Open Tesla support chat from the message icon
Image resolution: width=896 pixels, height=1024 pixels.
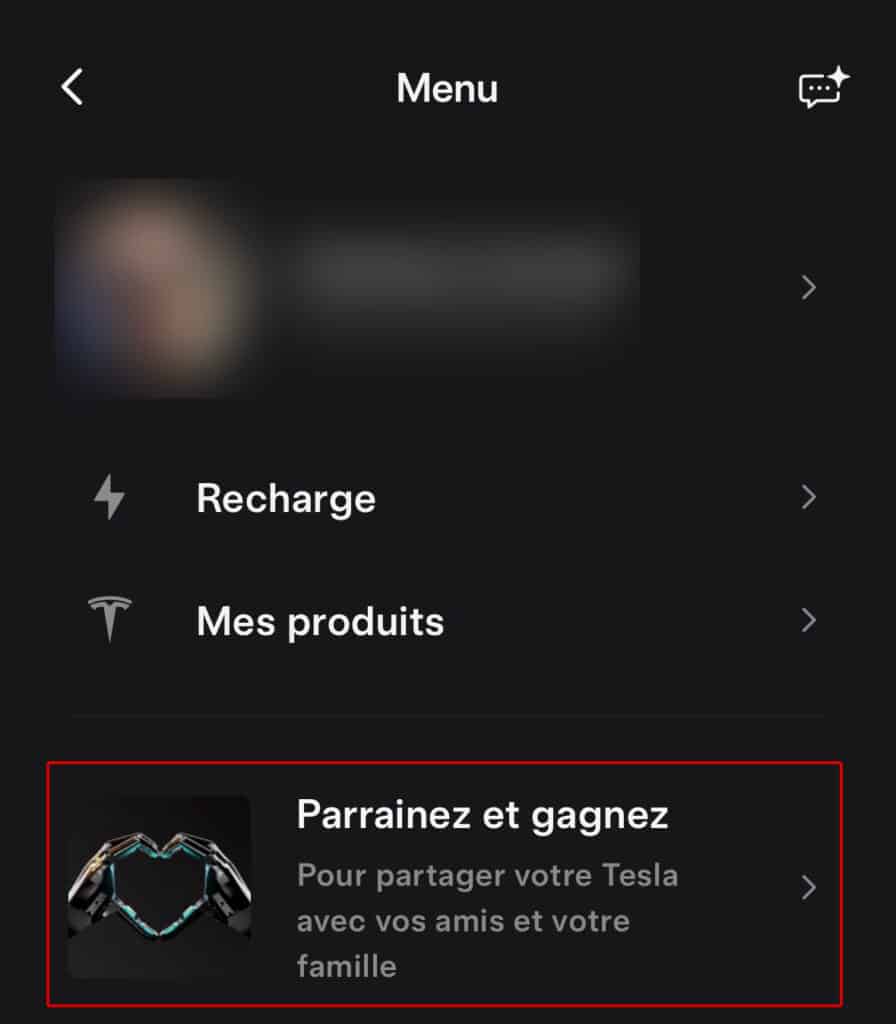click(822, 90)
